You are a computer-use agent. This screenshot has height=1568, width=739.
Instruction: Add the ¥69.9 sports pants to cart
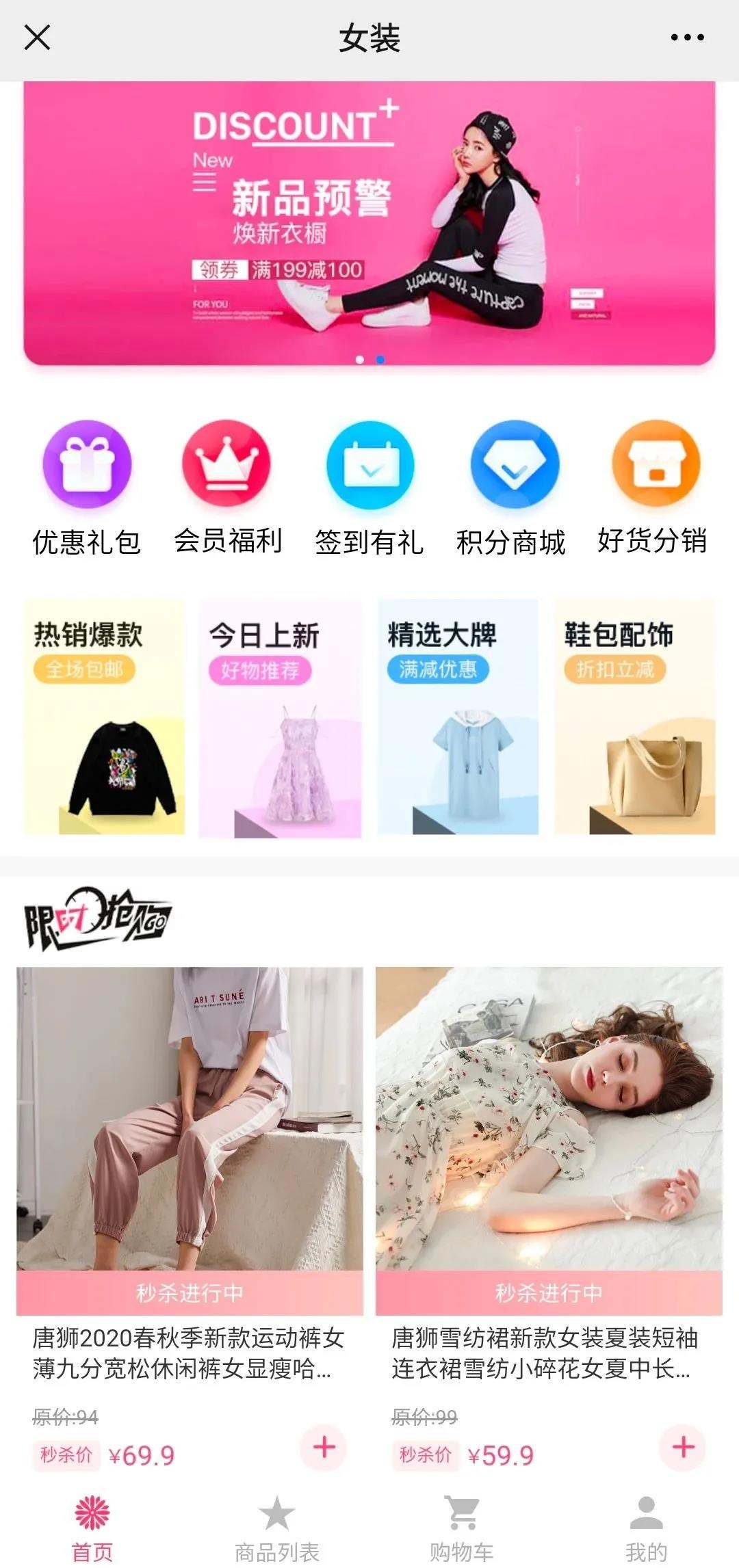(x=324, y=1447)
